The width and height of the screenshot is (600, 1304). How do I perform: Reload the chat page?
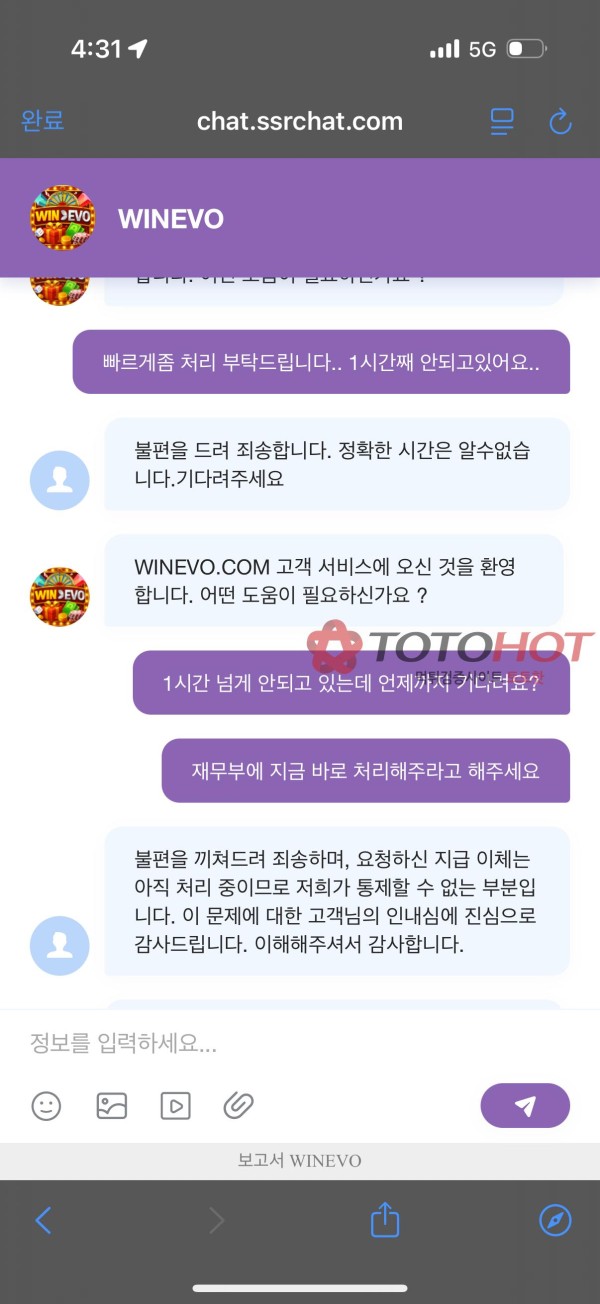click(x=560, y=122)
